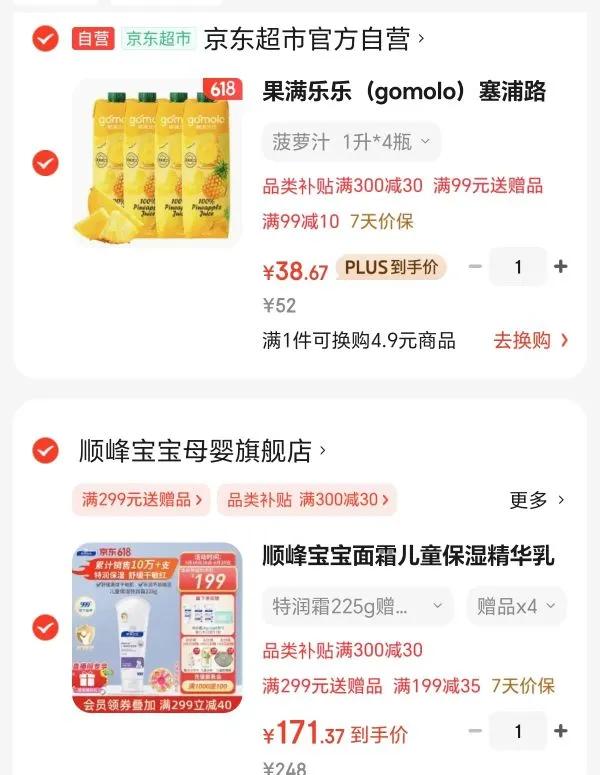Uncheck the 顺峰宝宝母婴旗舰店 store checkbox
This screenshot has width=600, height=775.
45,451
